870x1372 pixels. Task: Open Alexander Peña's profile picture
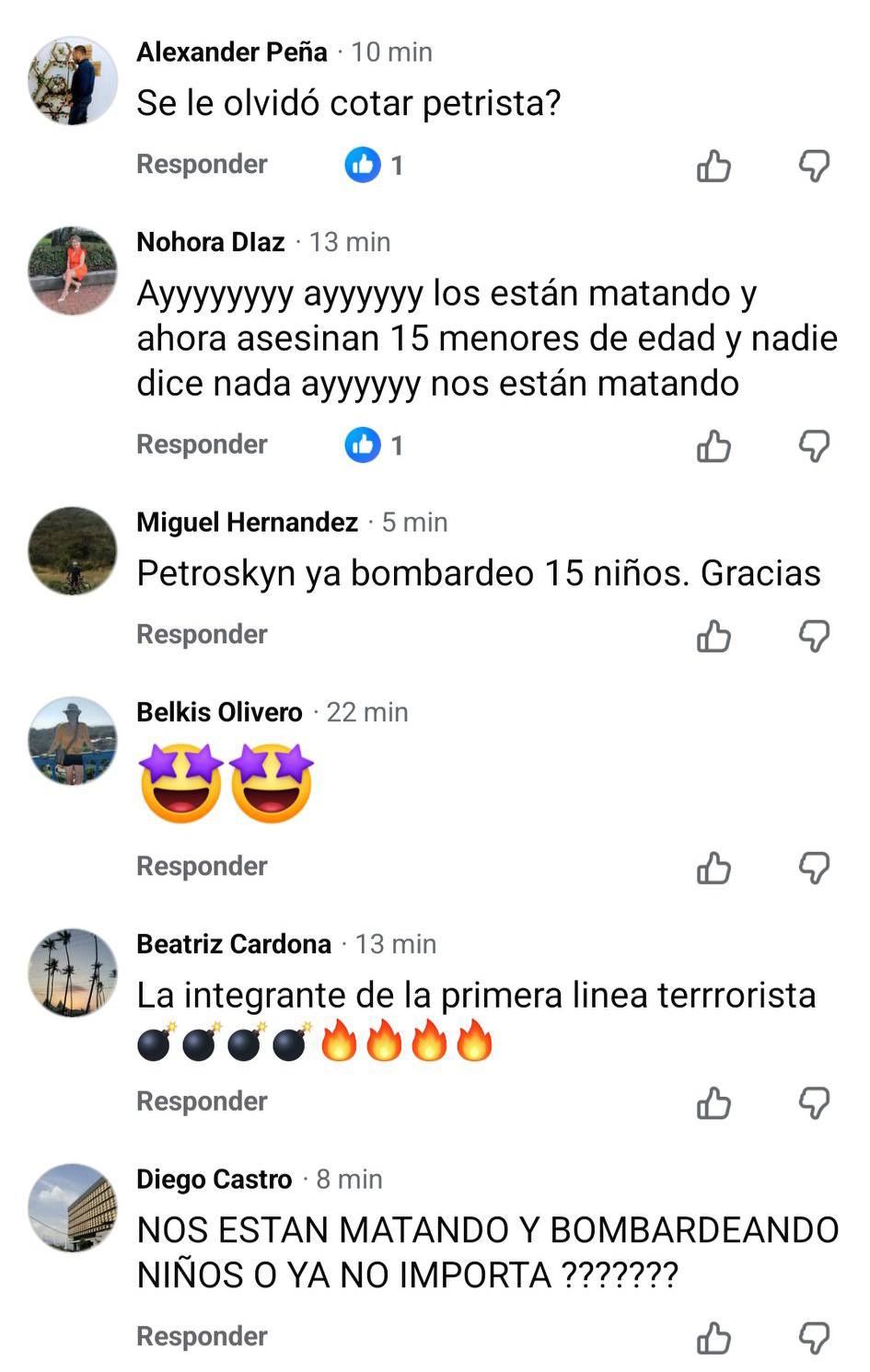(x=73, y=81)
